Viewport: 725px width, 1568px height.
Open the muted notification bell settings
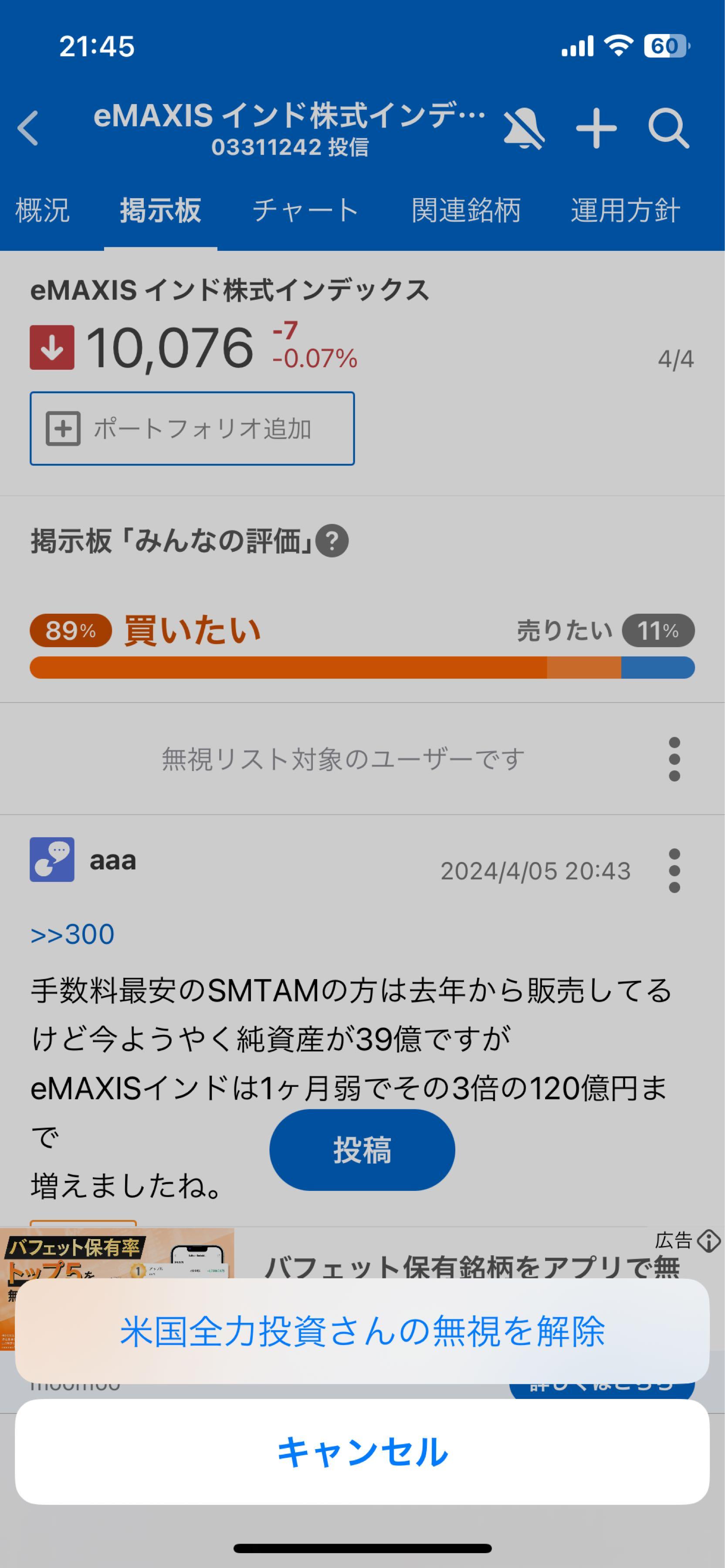[525, 128]
